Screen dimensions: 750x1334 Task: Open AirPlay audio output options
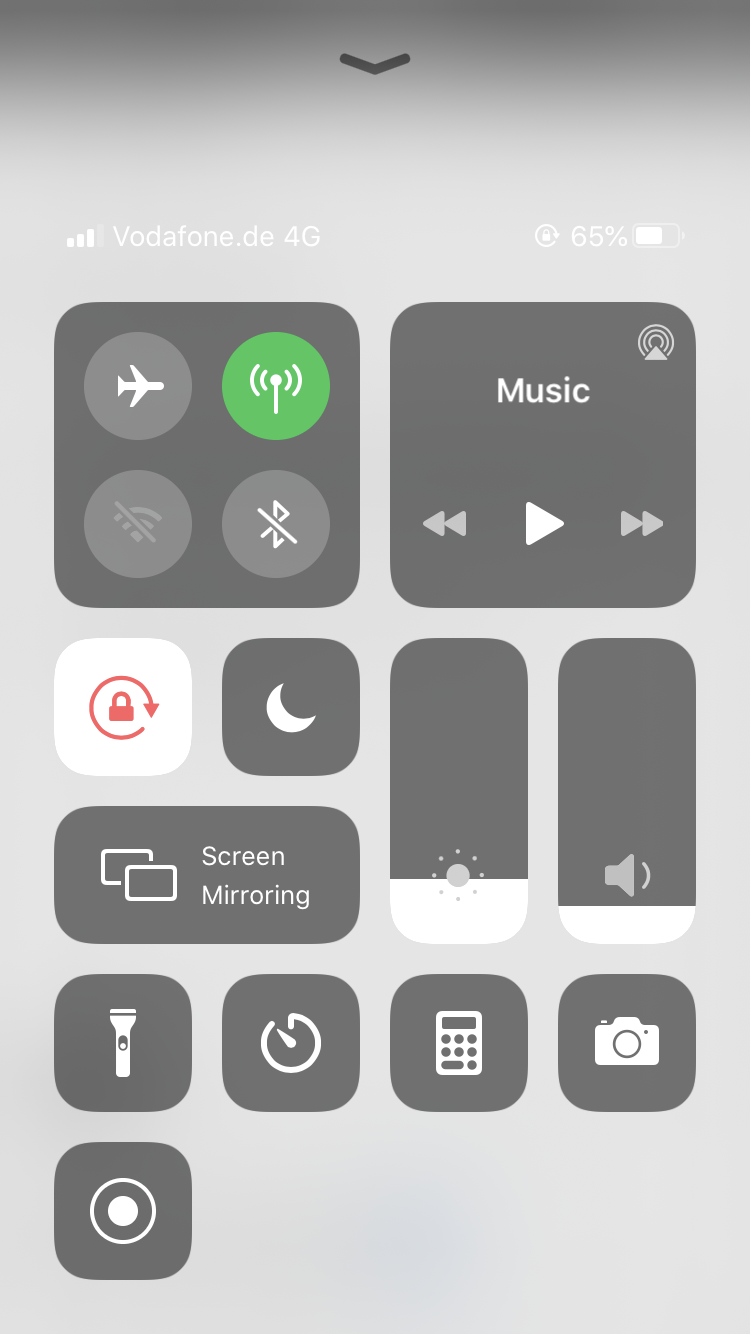click(655, 343)
